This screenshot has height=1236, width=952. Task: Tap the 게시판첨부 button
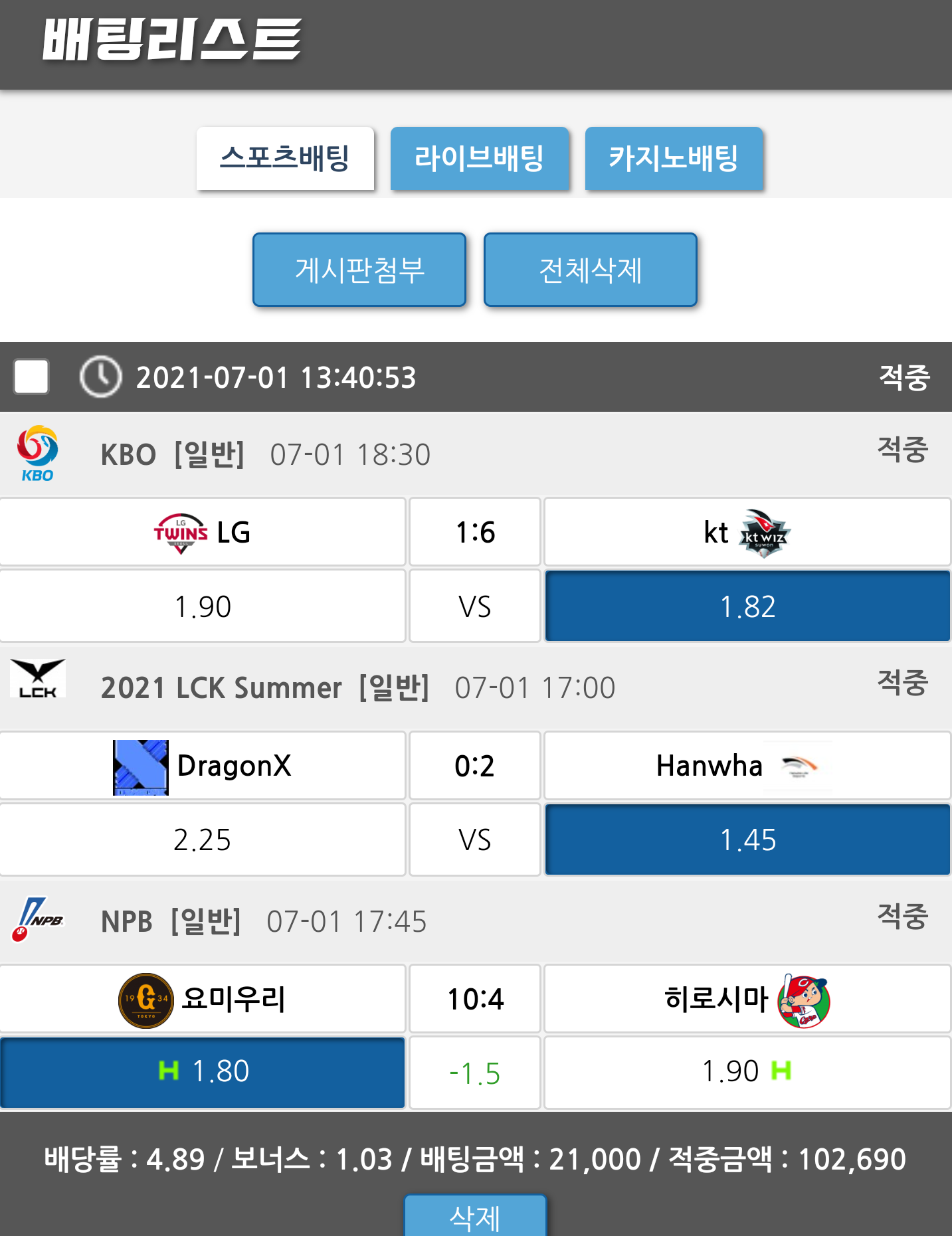(359, 270)
